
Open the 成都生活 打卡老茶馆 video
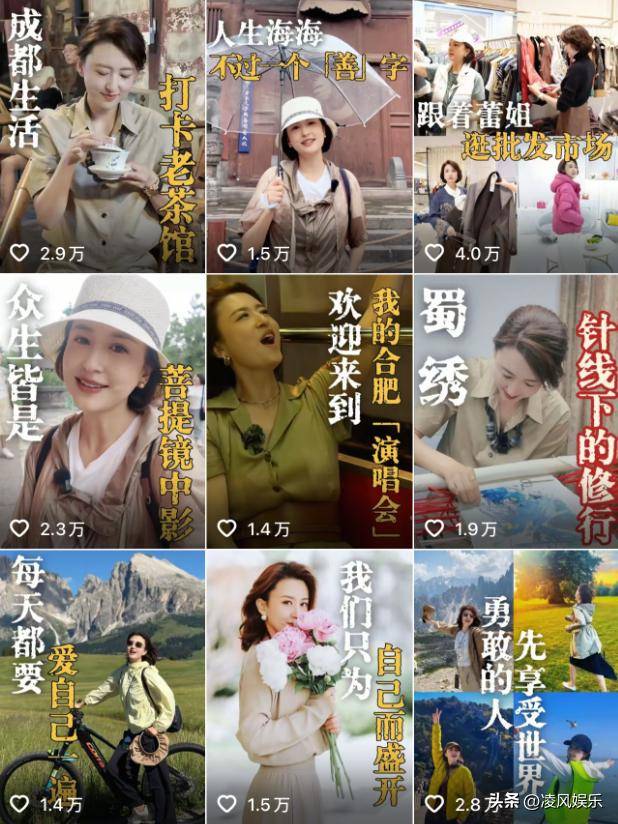click(102, 137)
